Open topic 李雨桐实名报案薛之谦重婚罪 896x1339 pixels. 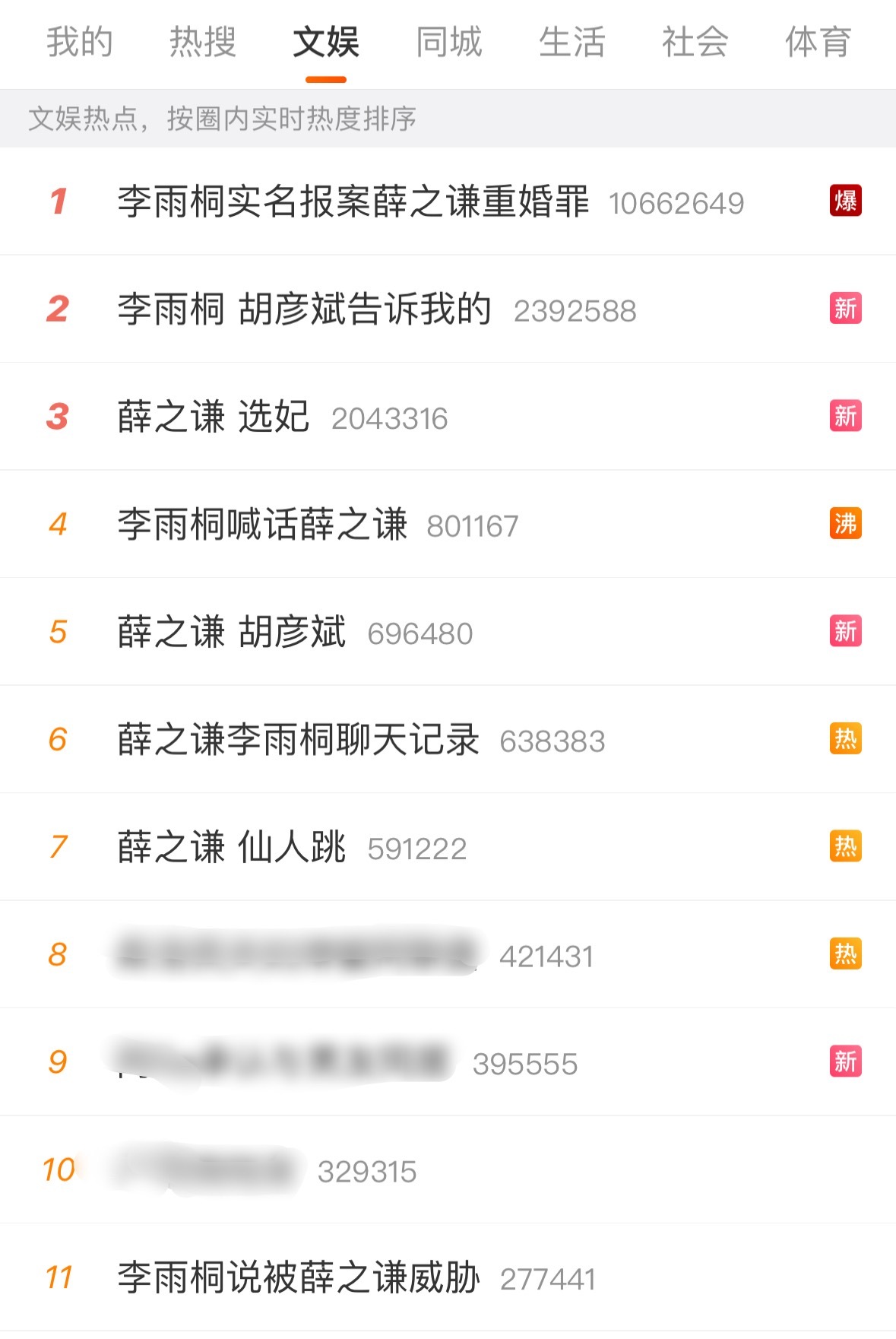point(354,201)
